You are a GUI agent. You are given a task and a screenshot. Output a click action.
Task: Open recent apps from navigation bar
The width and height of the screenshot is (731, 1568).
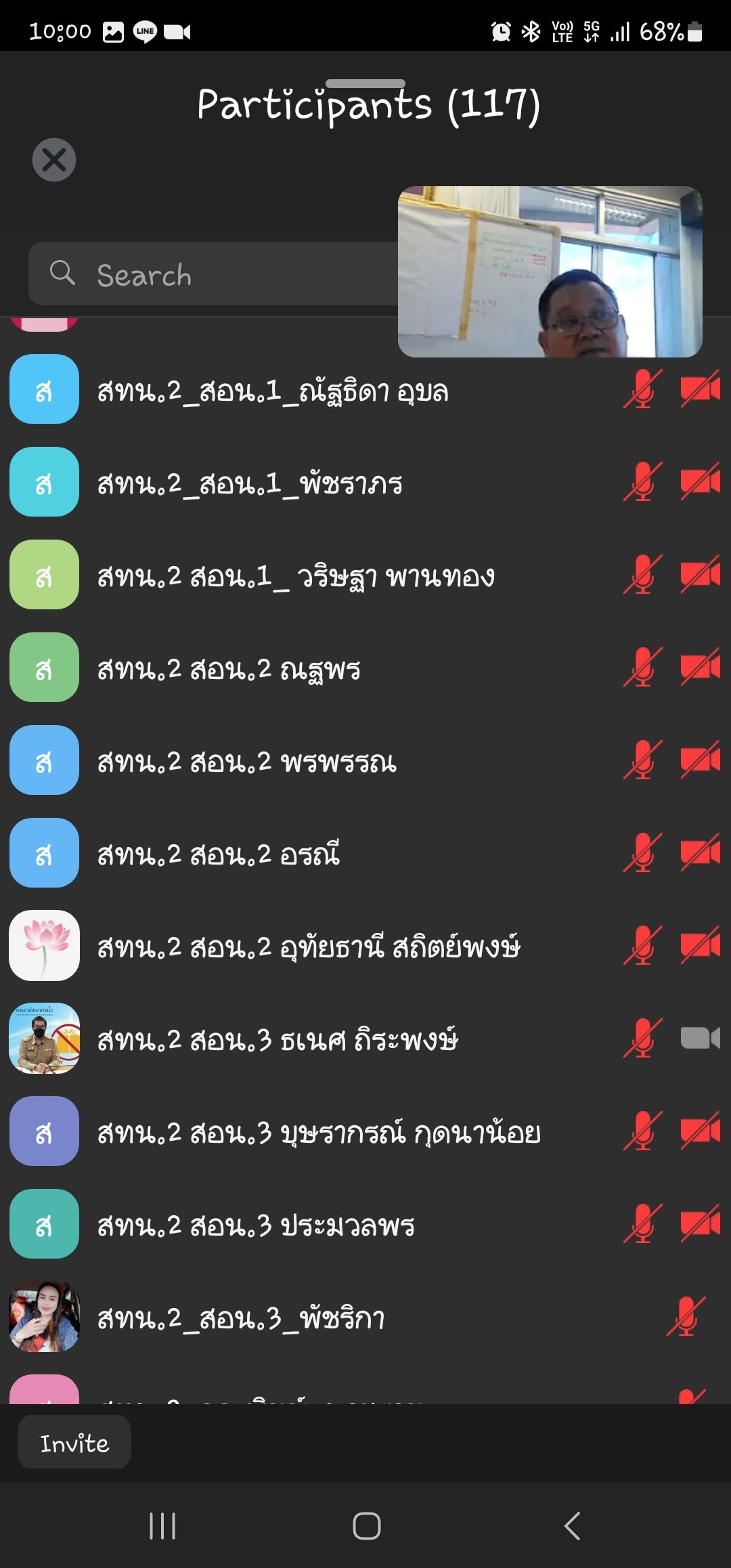tap(162, 1526)
